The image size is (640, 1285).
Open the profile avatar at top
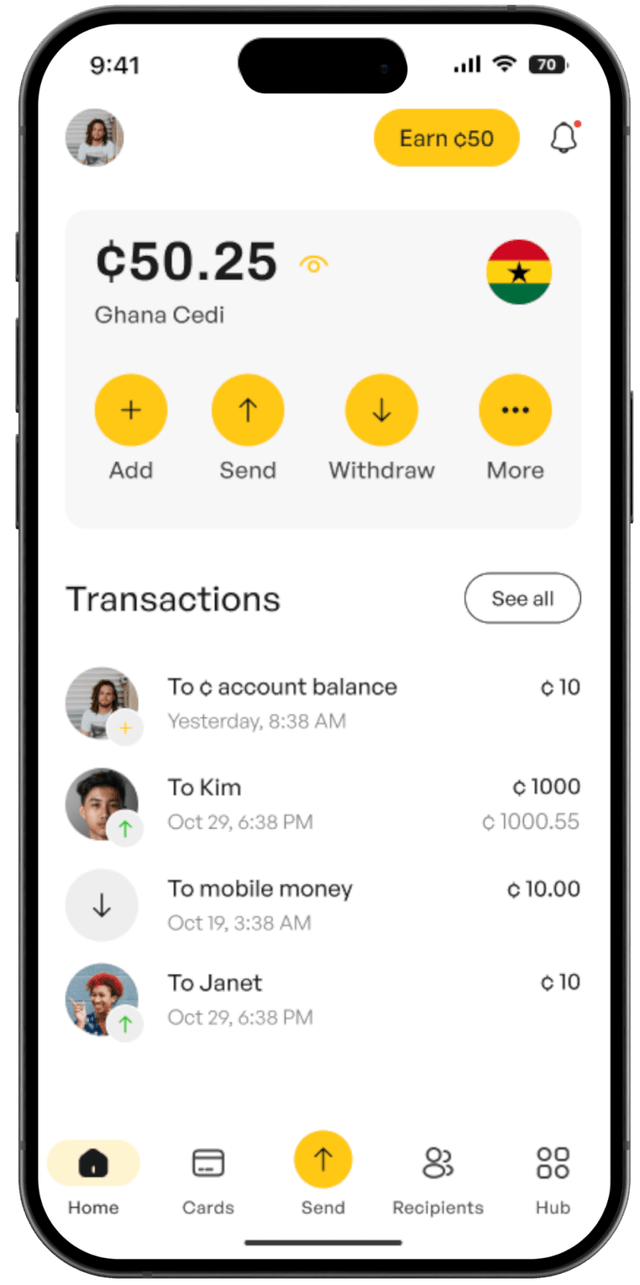95,138
